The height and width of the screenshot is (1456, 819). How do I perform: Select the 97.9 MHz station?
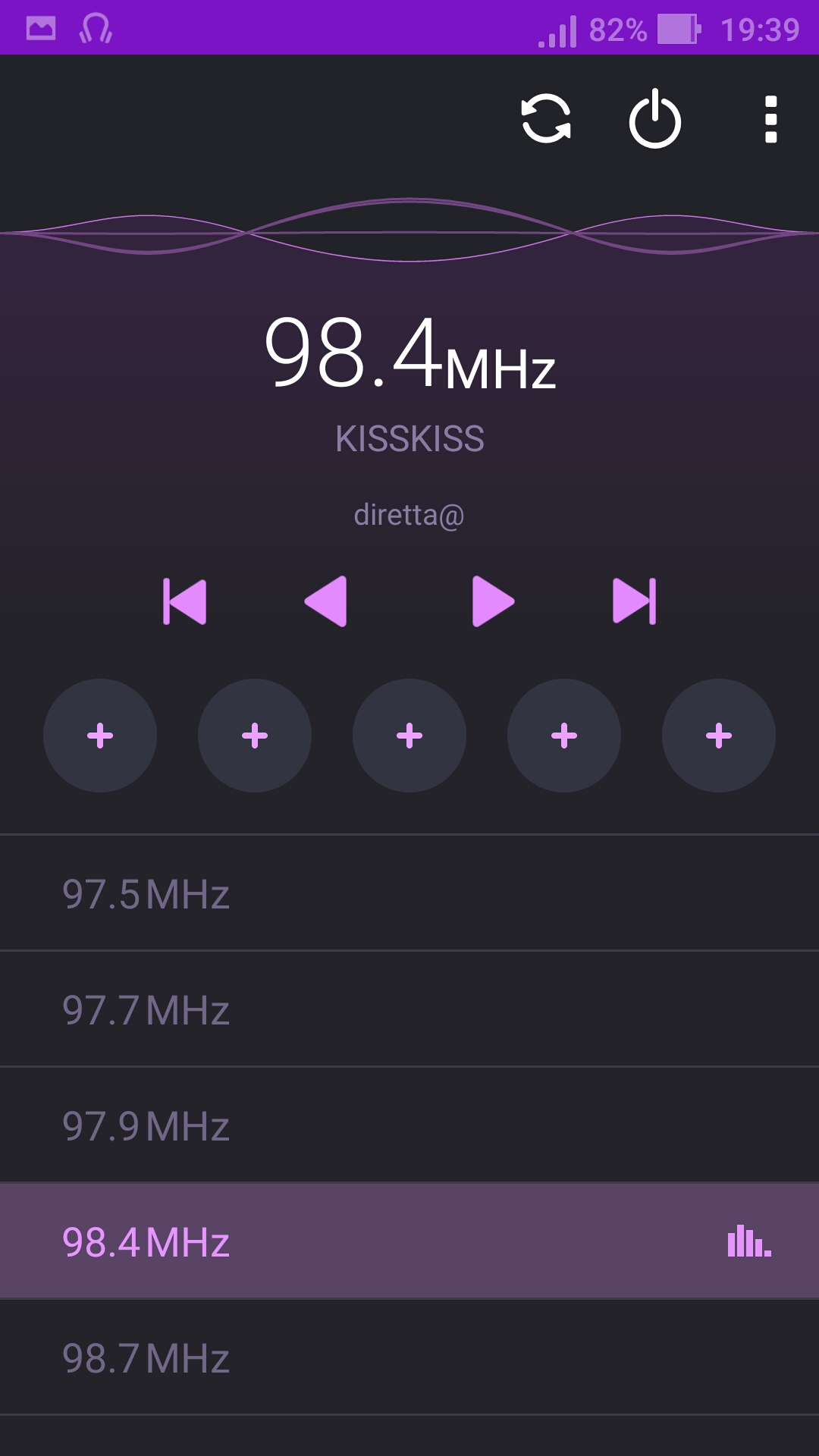coord(409,1125)
